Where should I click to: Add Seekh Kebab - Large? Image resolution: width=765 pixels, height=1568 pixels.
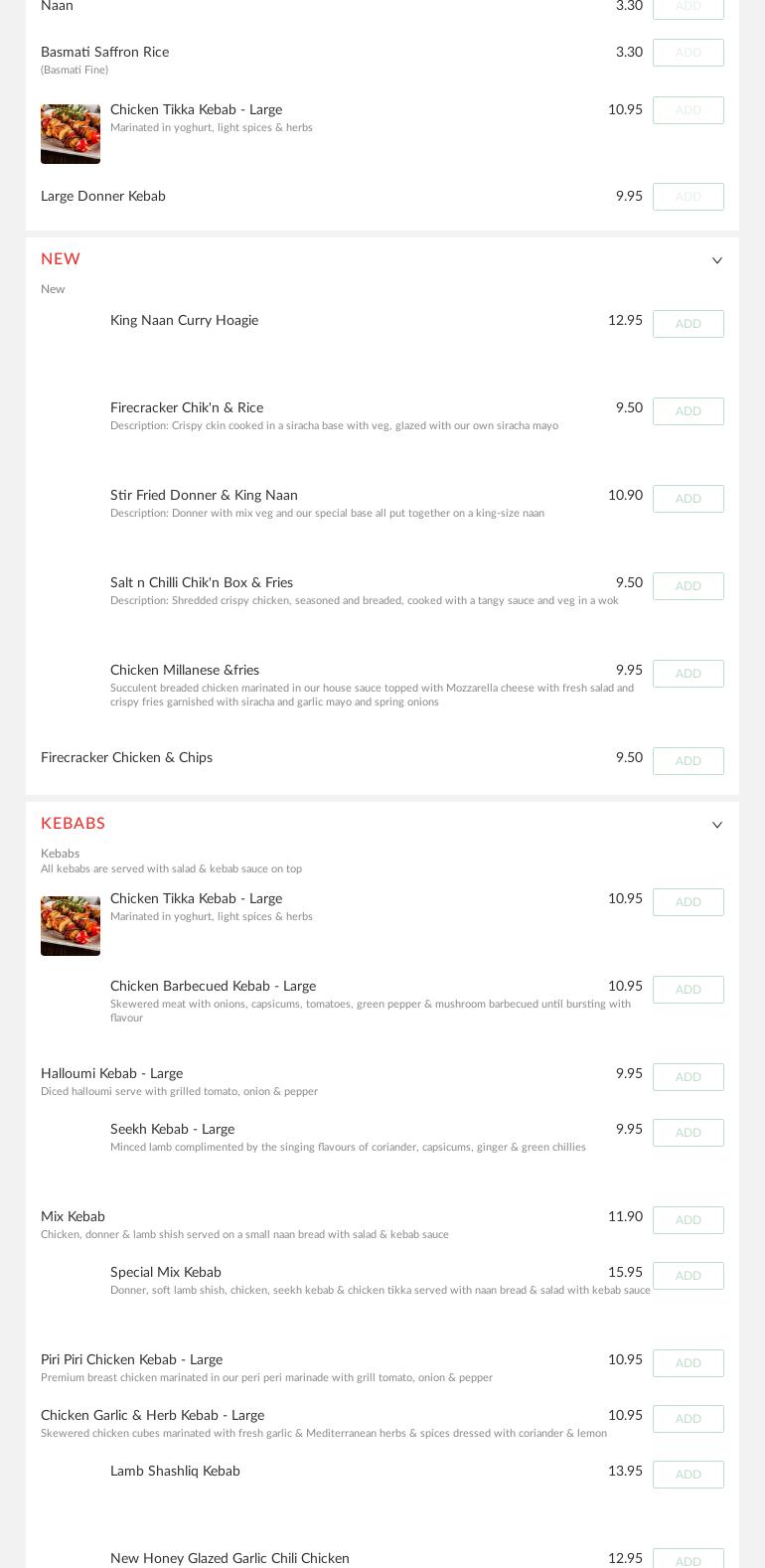[x=688, y=1133]
